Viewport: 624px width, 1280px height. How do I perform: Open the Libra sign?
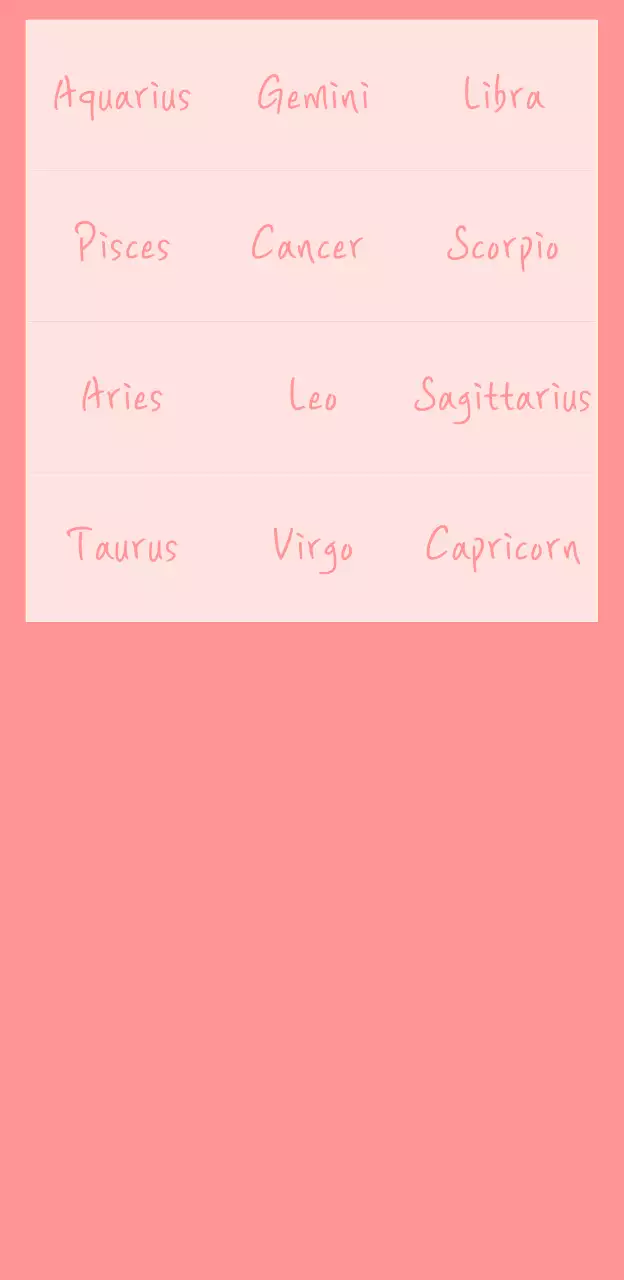pyautogui.click(x=503, y=96)
